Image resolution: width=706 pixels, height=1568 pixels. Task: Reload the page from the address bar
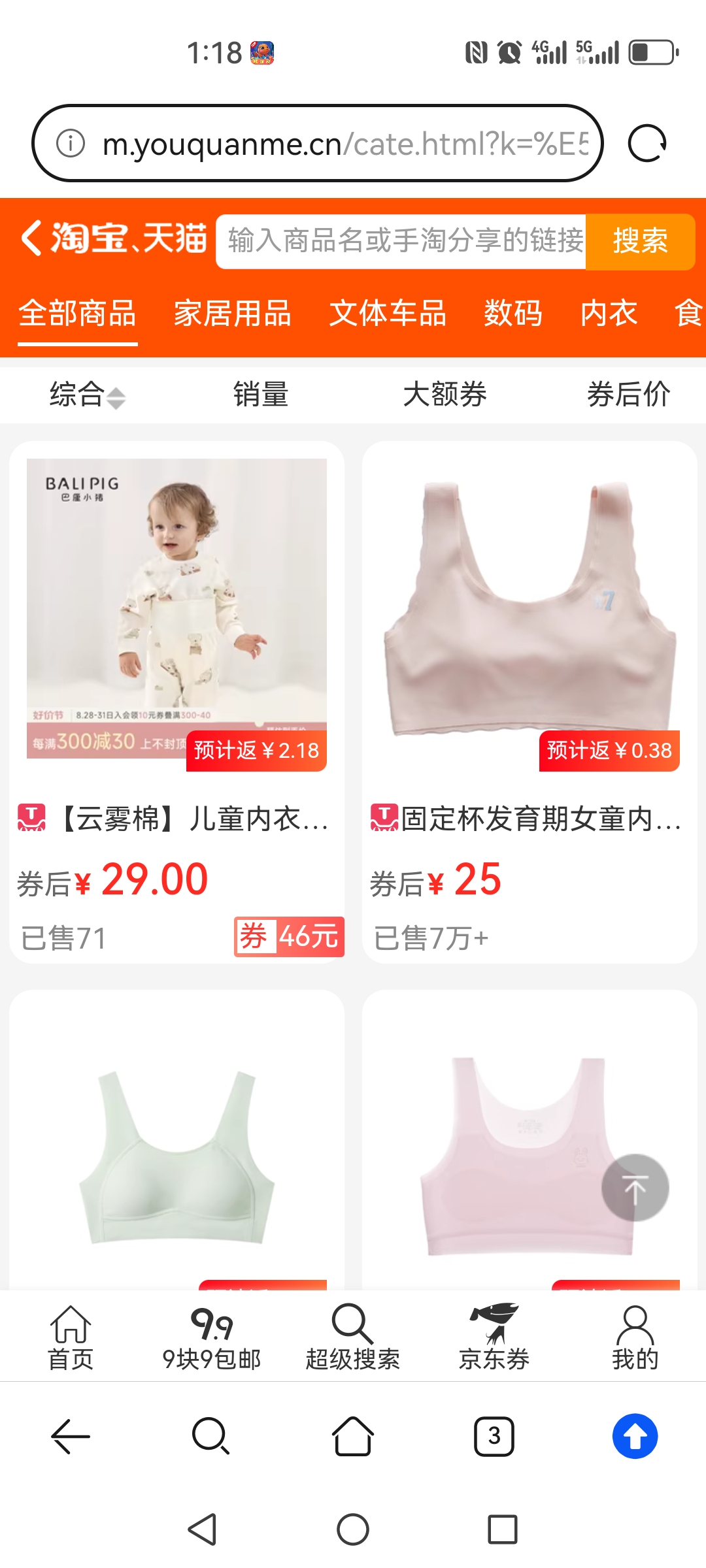647,144
